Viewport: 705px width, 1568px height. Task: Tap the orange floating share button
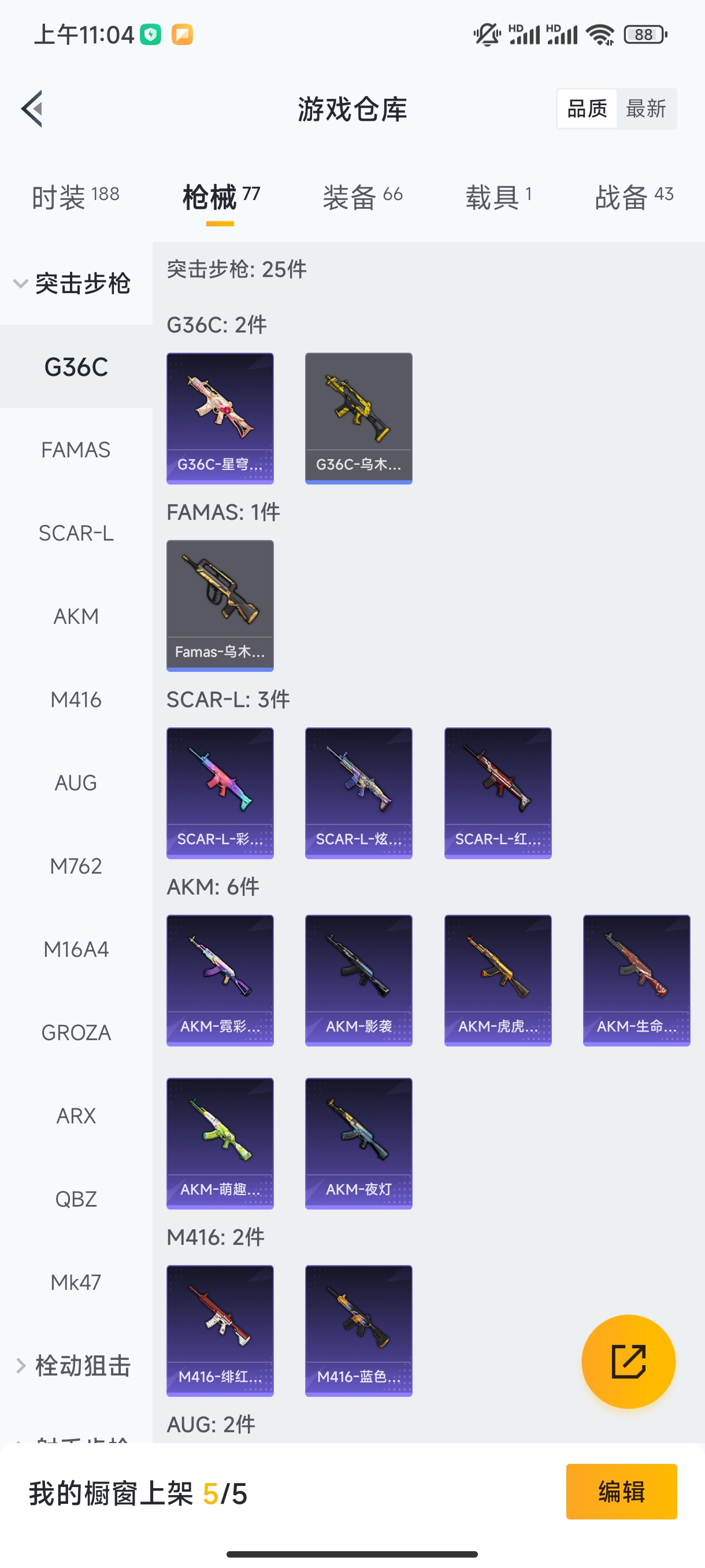628,1361
